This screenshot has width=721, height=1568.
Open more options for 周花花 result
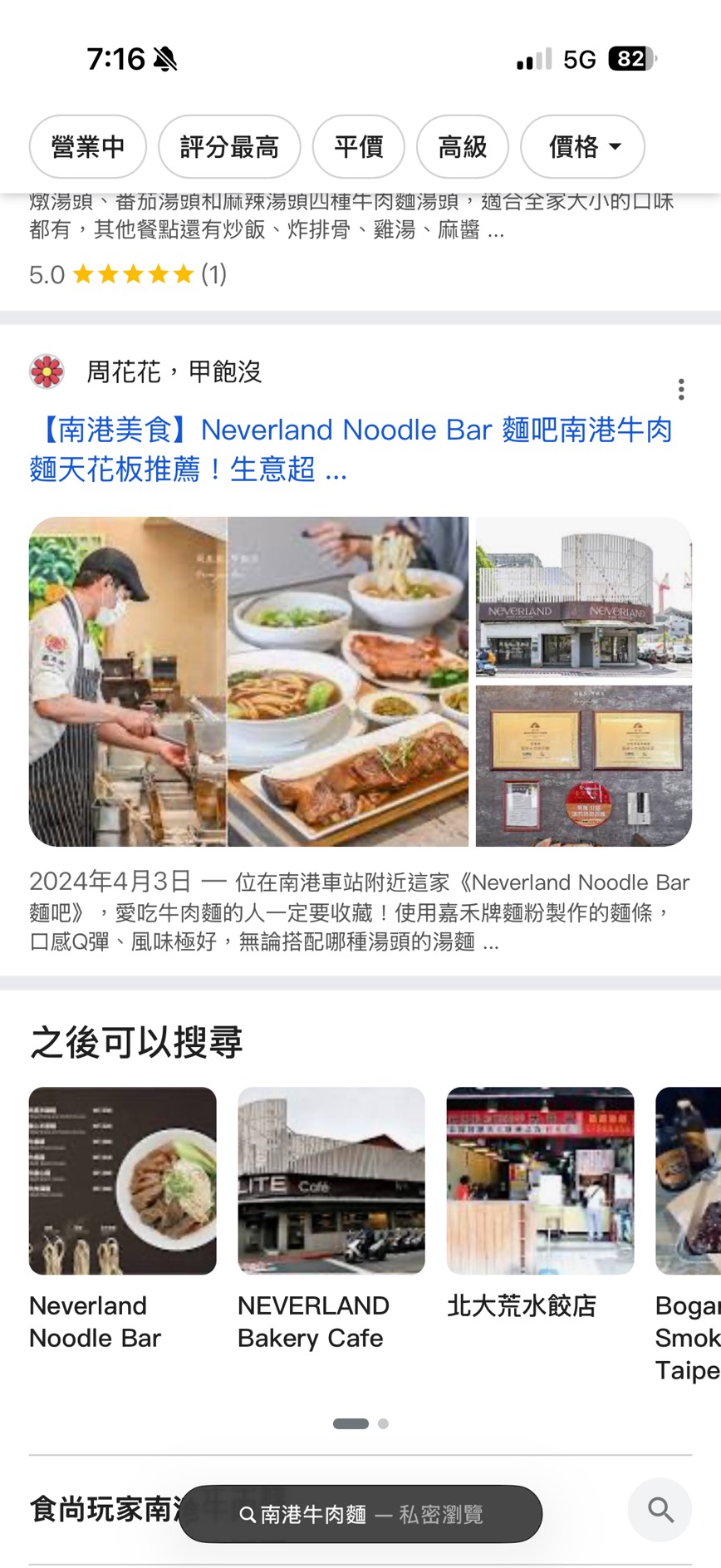tap(681, 389)
